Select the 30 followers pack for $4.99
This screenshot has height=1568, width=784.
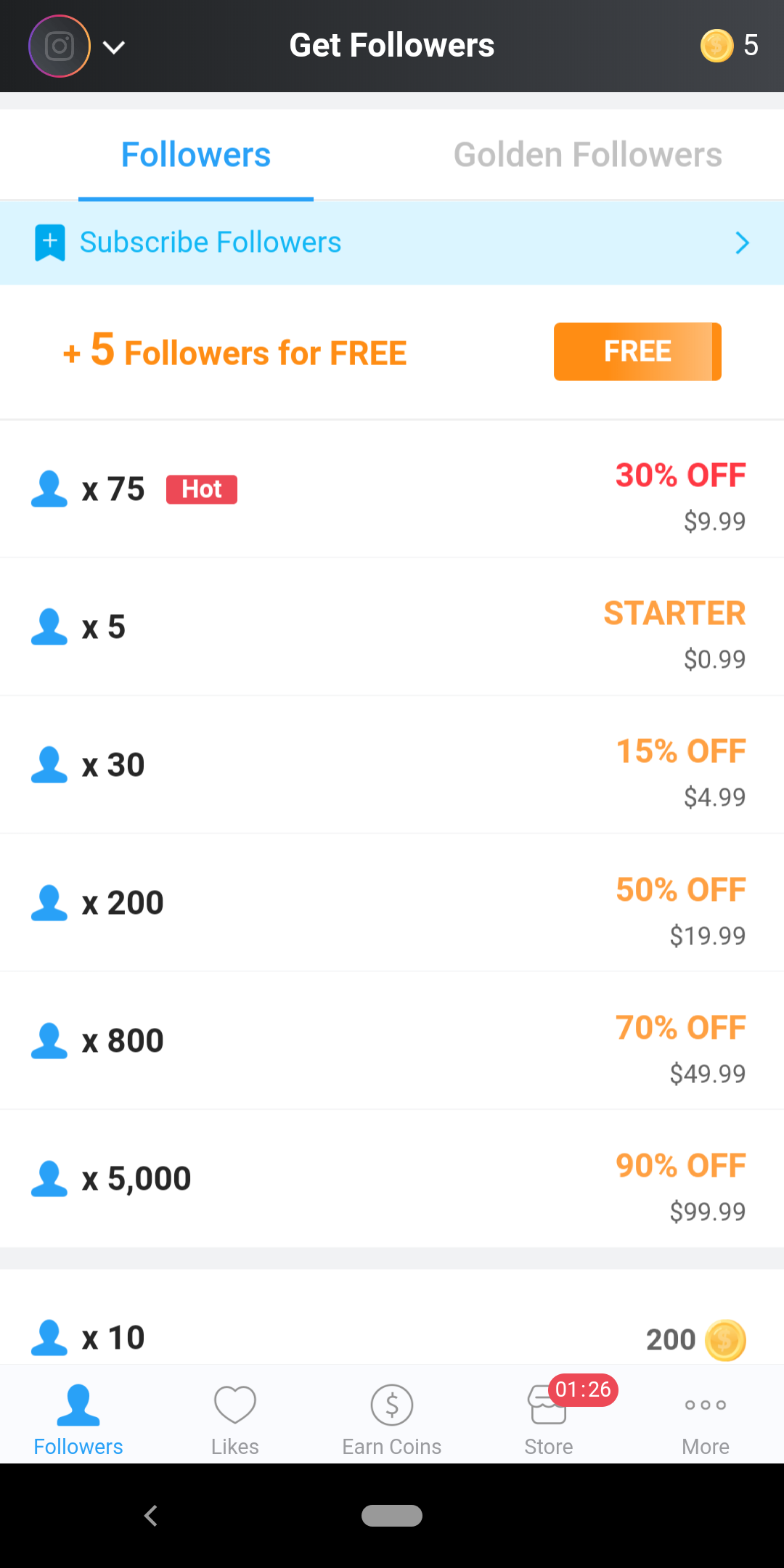coord(392,765)
